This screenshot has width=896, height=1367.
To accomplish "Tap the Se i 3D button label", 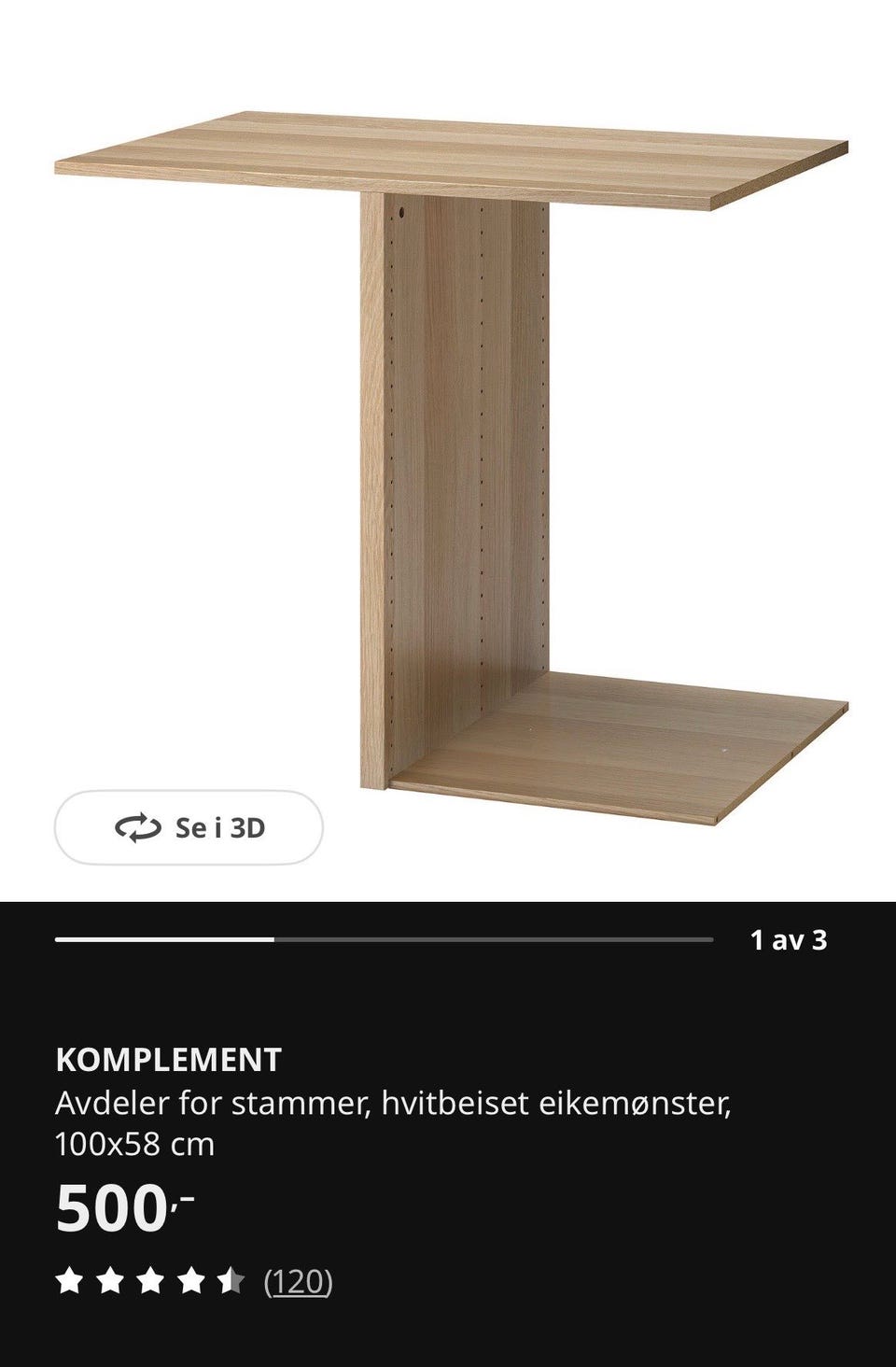I will point(219,827).
